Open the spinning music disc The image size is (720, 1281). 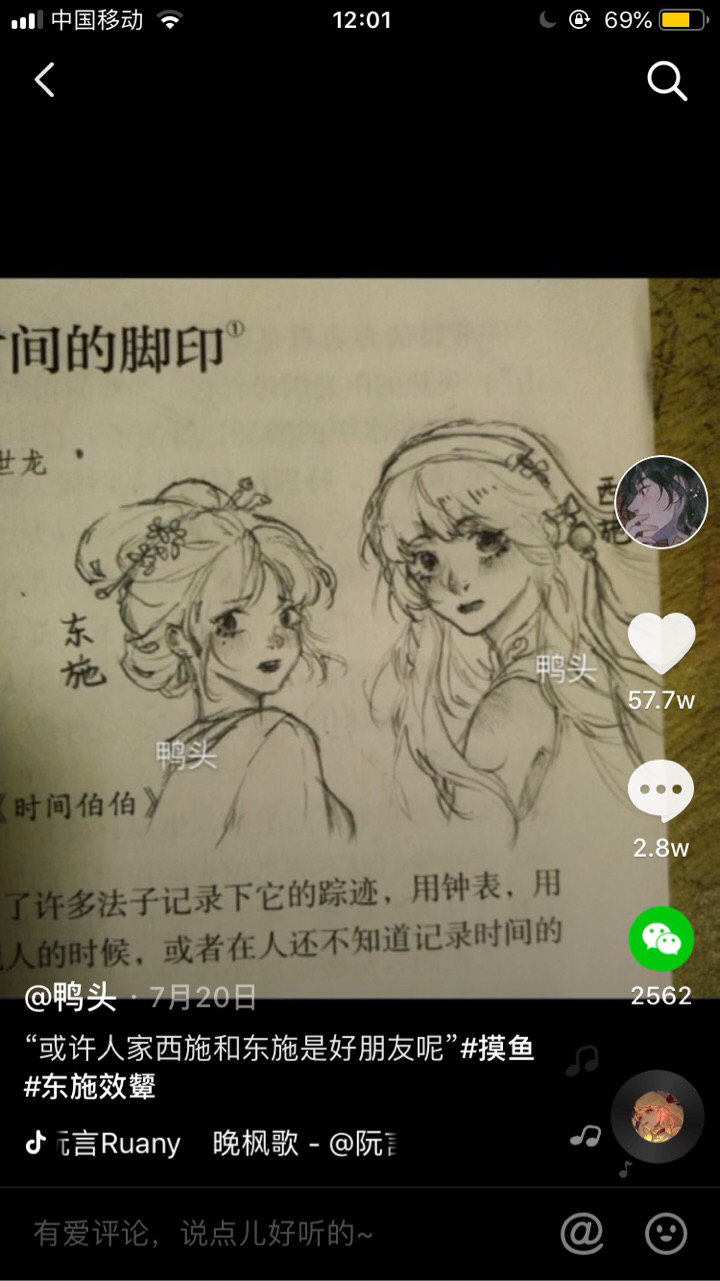point(658,1116)
